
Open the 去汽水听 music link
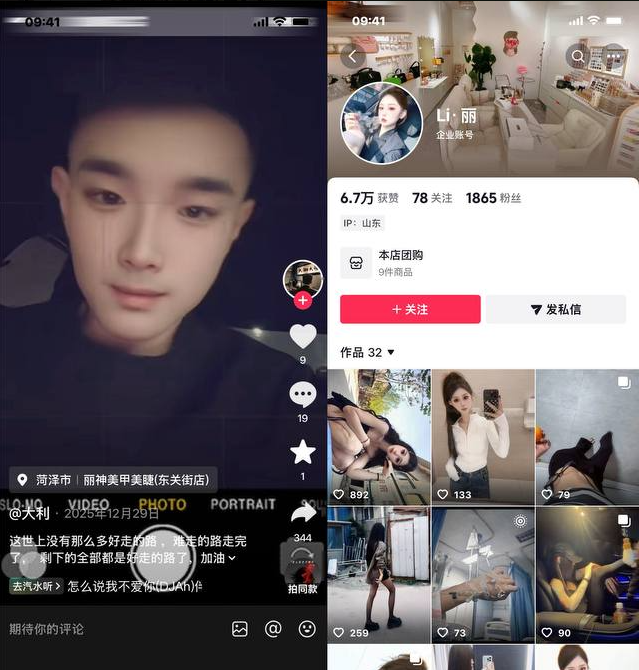[37, 586]
